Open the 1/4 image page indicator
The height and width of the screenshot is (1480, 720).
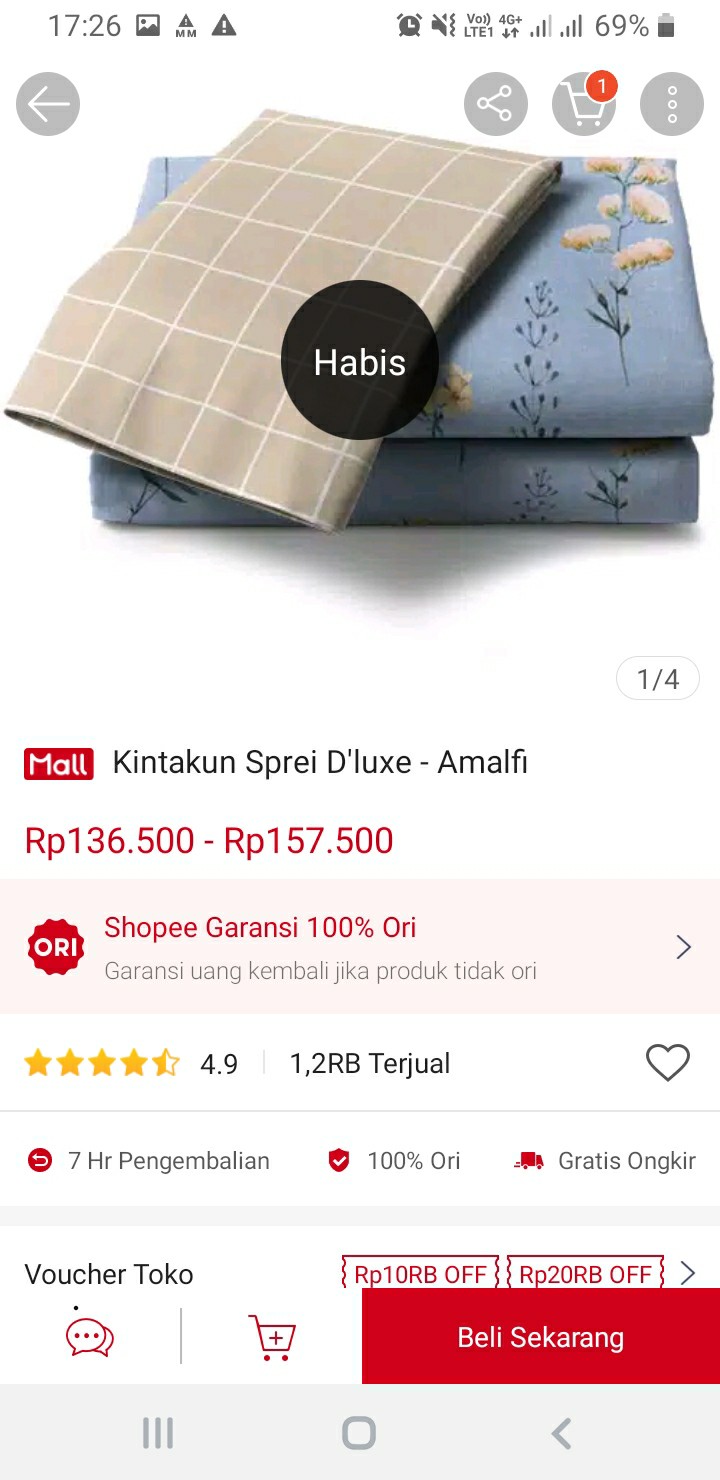[x=658, y=678]
